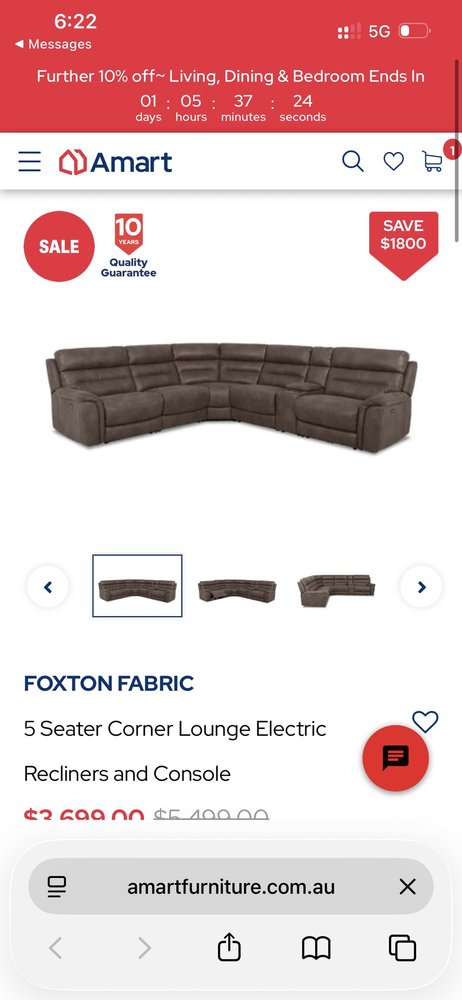The image size is (462, 1000).
Task: Show the next product image
Action: pyautogui.click(x=421, y=586)
